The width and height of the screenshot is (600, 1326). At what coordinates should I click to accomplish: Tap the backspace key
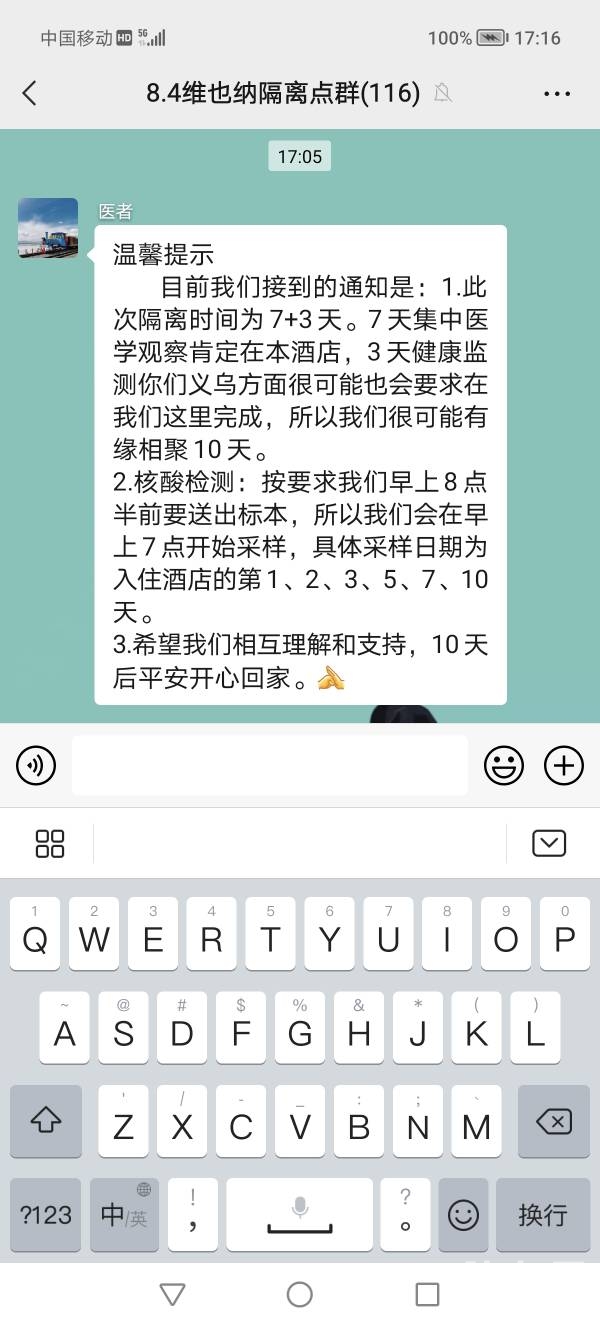(553, 1122)
